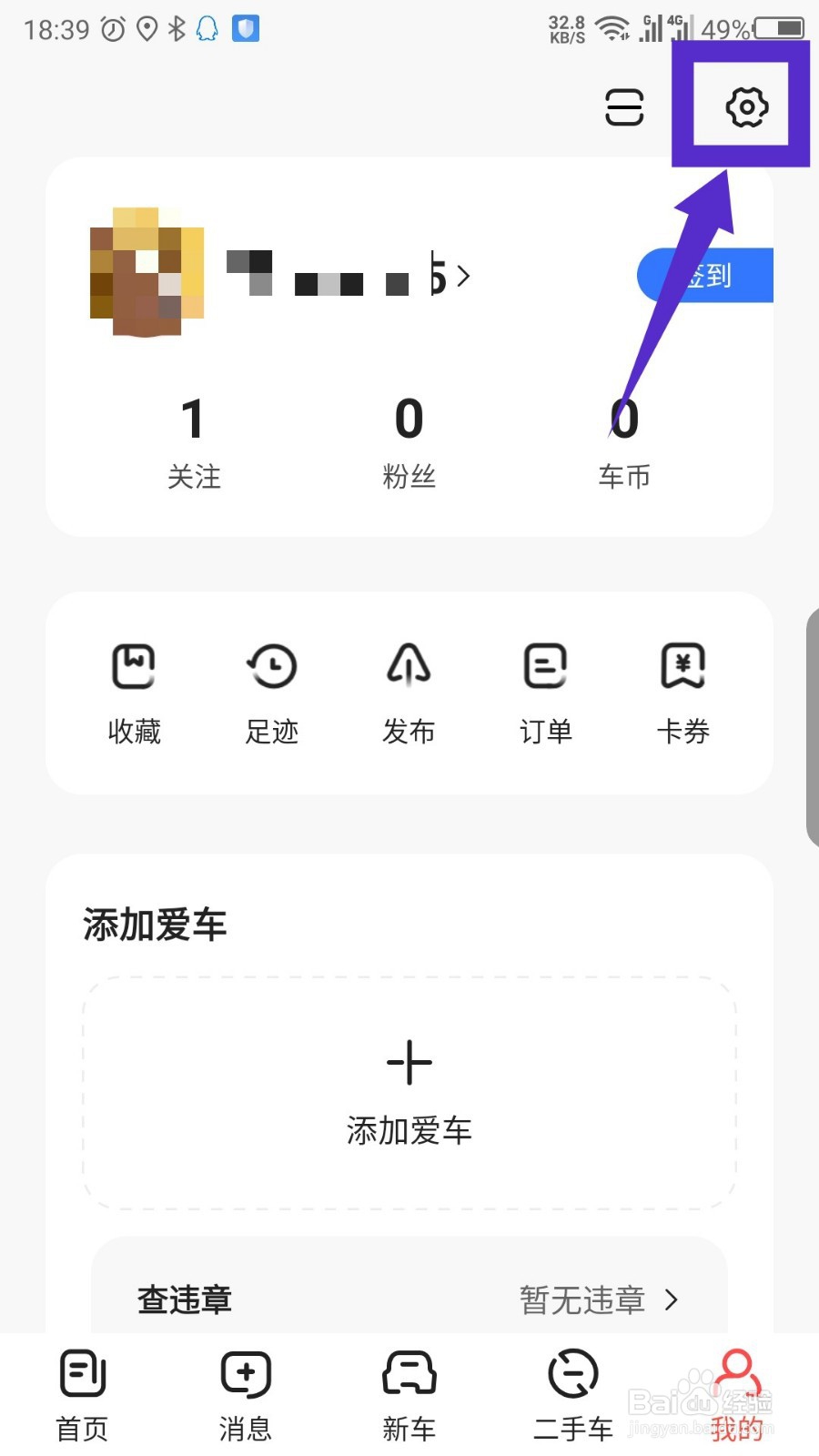This screenshot has width=819, height=1456.
Task: Switch to the 首页 home tab
Action: pyautogui.click(x=83, y=1394)
